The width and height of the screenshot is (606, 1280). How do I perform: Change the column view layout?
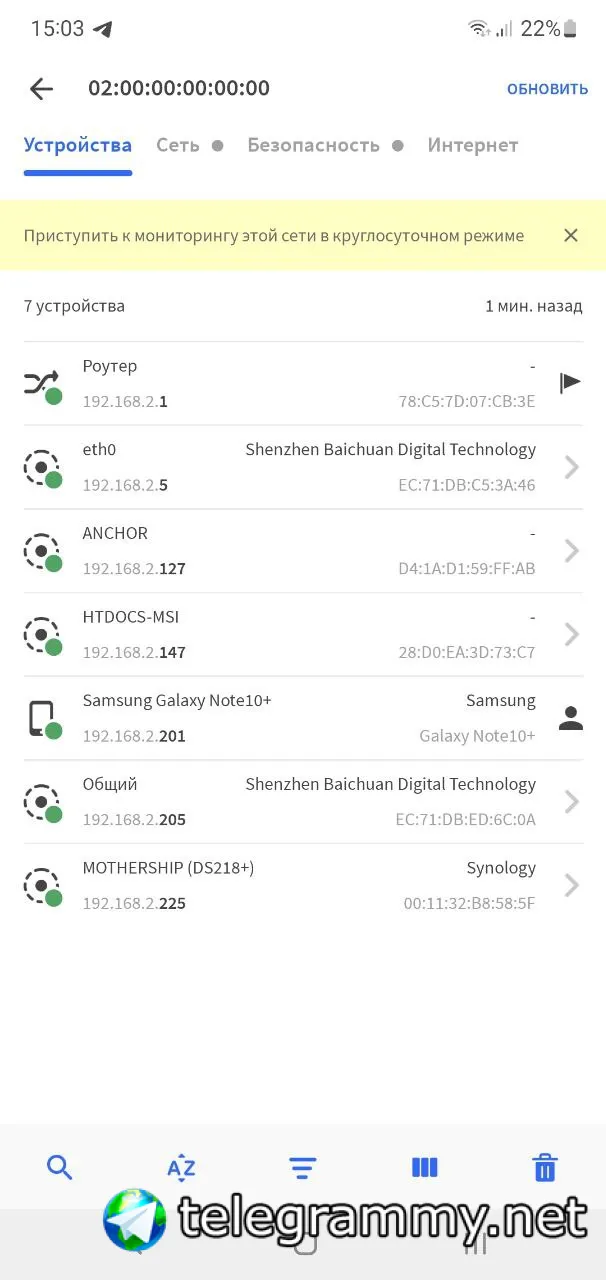pyautogui.click(x=424, y=1167)
